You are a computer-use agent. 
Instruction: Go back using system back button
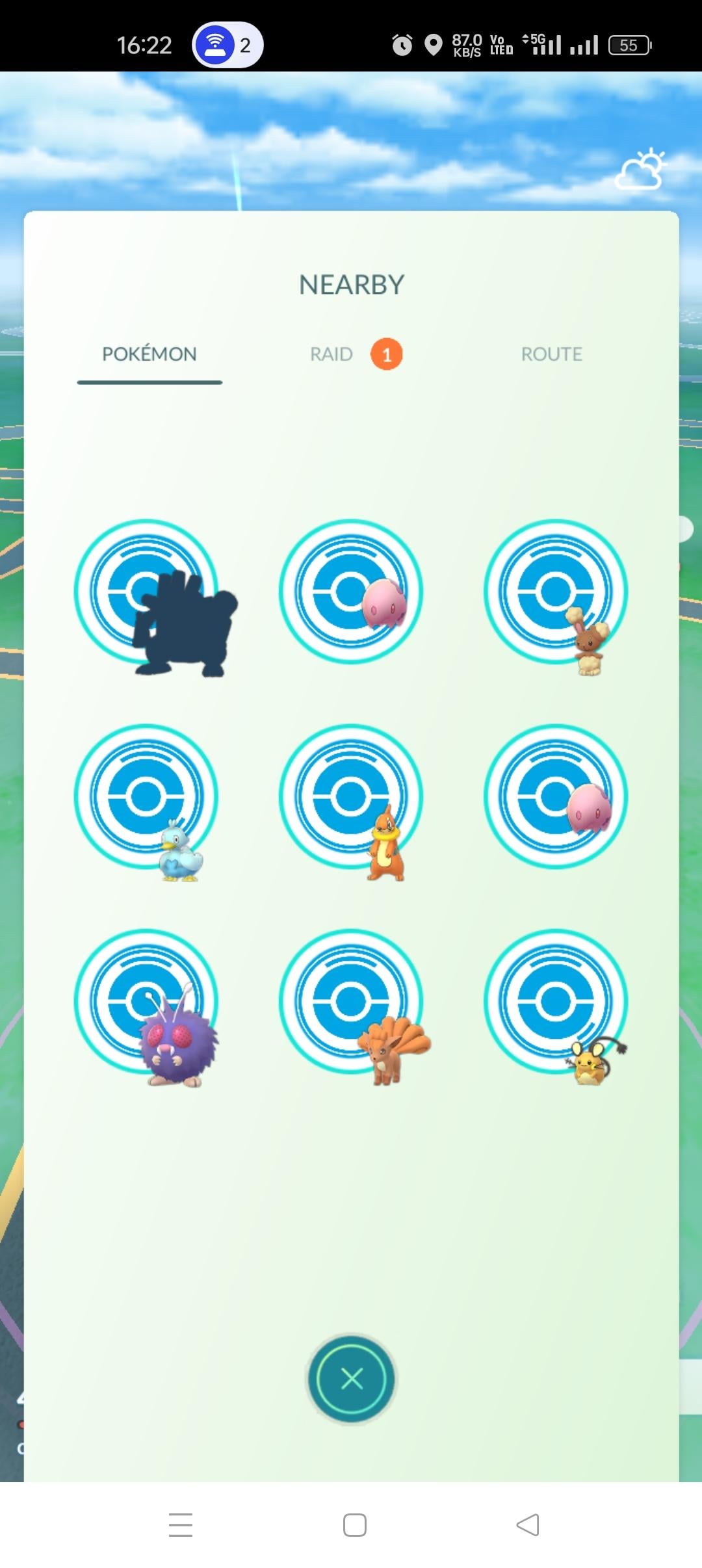[x=528, y=1524]
